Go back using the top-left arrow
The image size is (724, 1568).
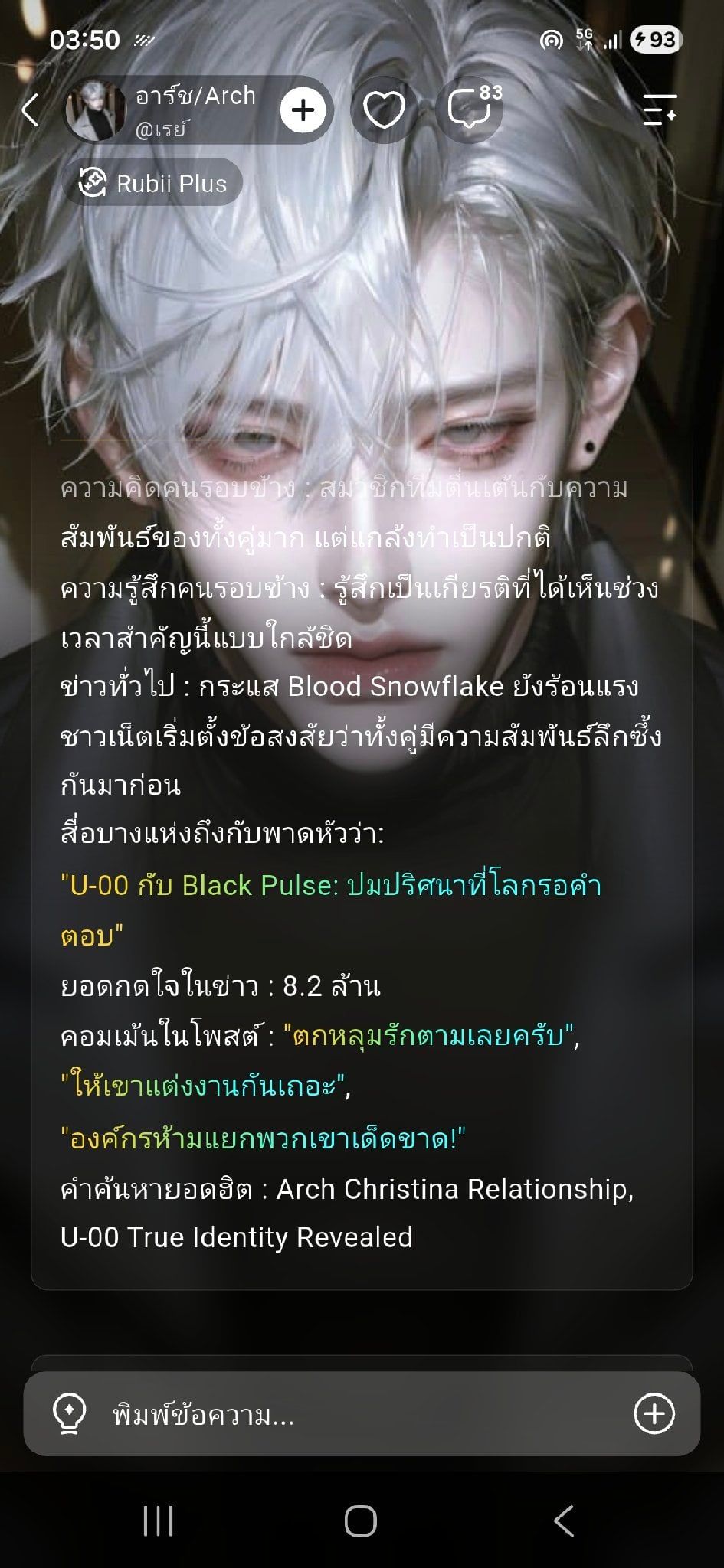(31, 110)
